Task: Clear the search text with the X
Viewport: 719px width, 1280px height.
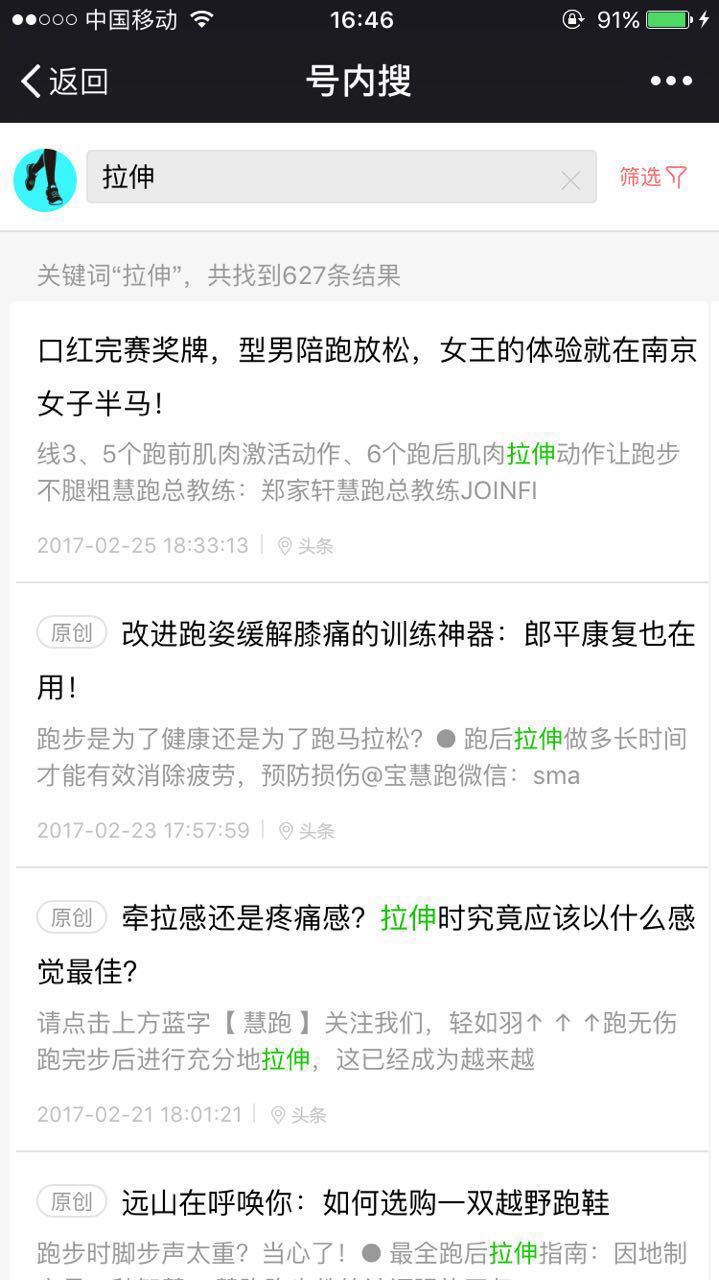Action: point(570,180)
